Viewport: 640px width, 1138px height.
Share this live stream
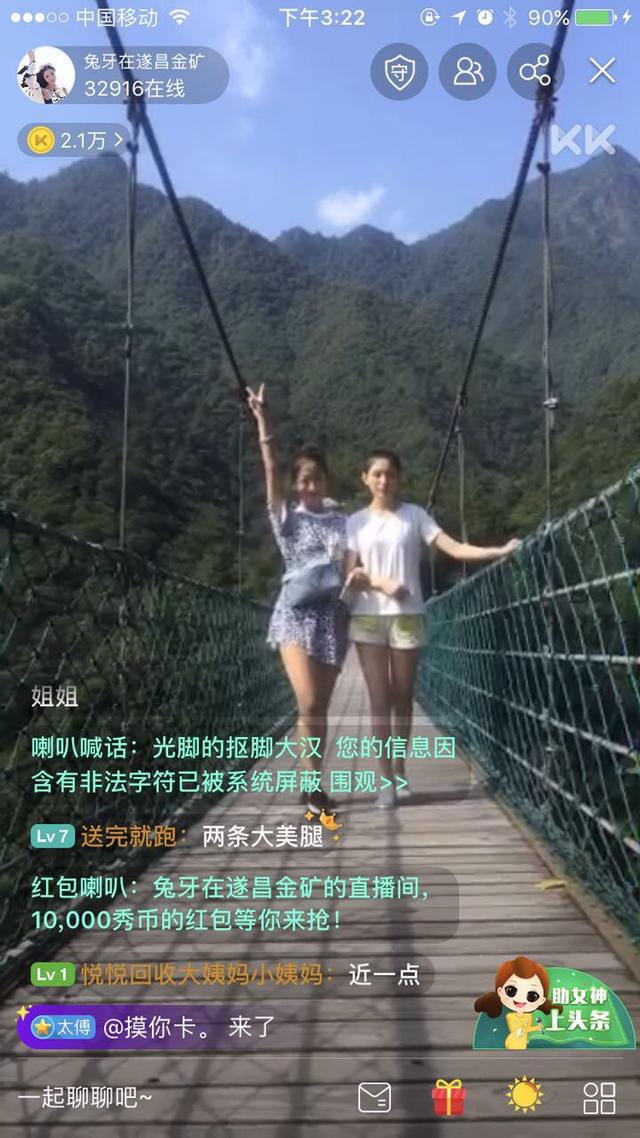click(536, 72)
